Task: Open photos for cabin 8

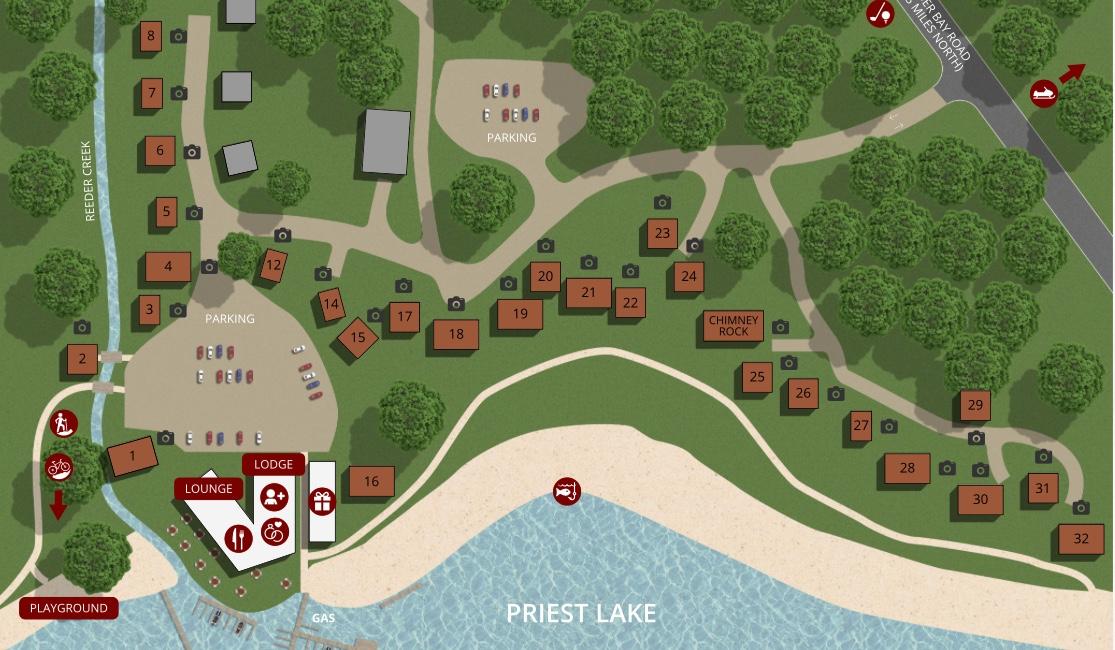Action: pyautogui.click(x=179, y=37)
